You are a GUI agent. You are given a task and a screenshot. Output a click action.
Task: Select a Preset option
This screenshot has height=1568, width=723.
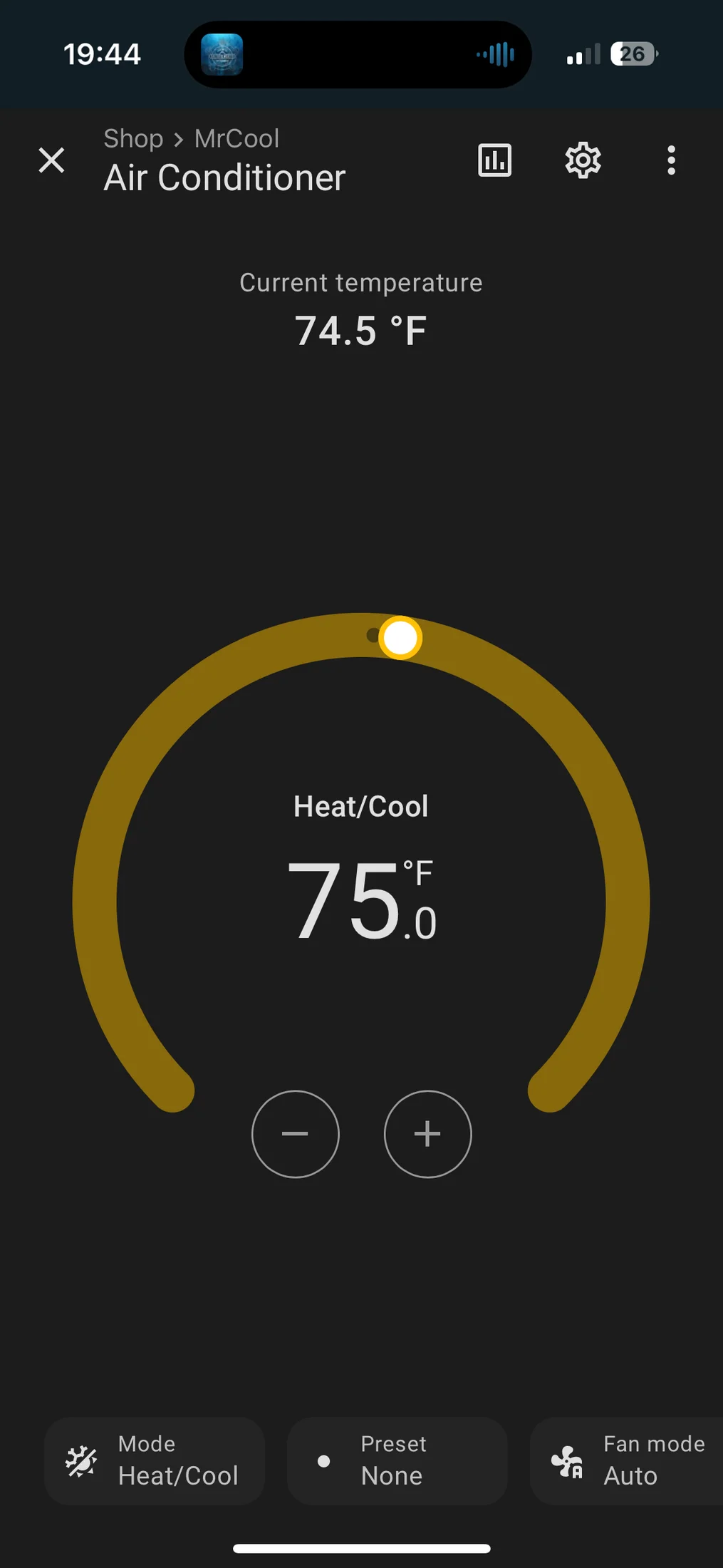397,1461
